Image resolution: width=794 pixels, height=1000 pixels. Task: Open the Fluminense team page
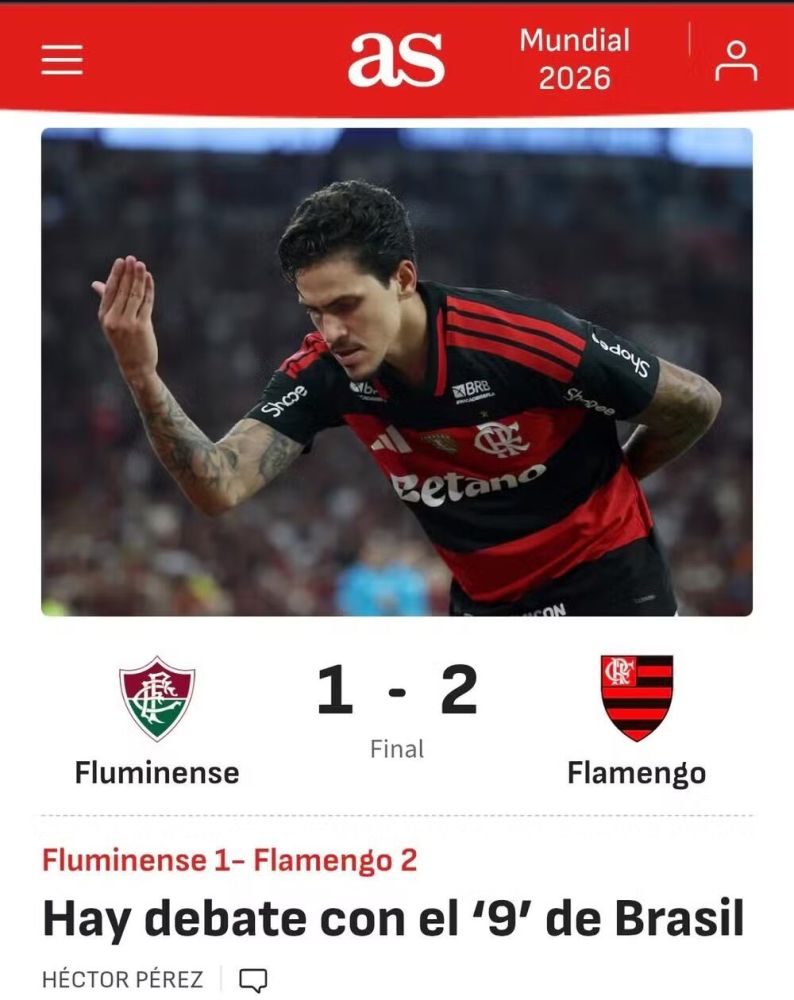(157, 720)
